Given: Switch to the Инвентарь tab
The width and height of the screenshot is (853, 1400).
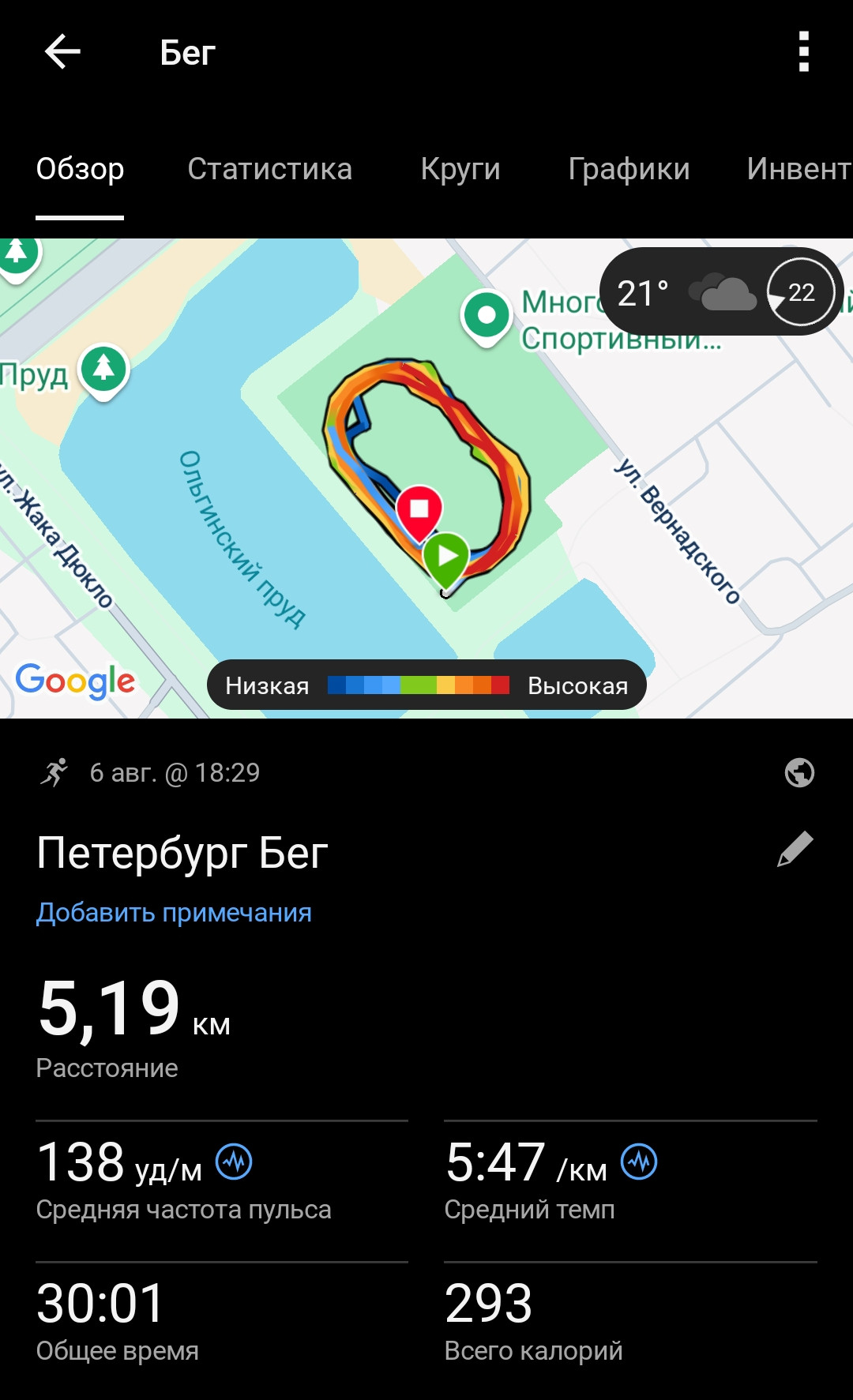Looking at the screenshot, I should click(799, 169).
